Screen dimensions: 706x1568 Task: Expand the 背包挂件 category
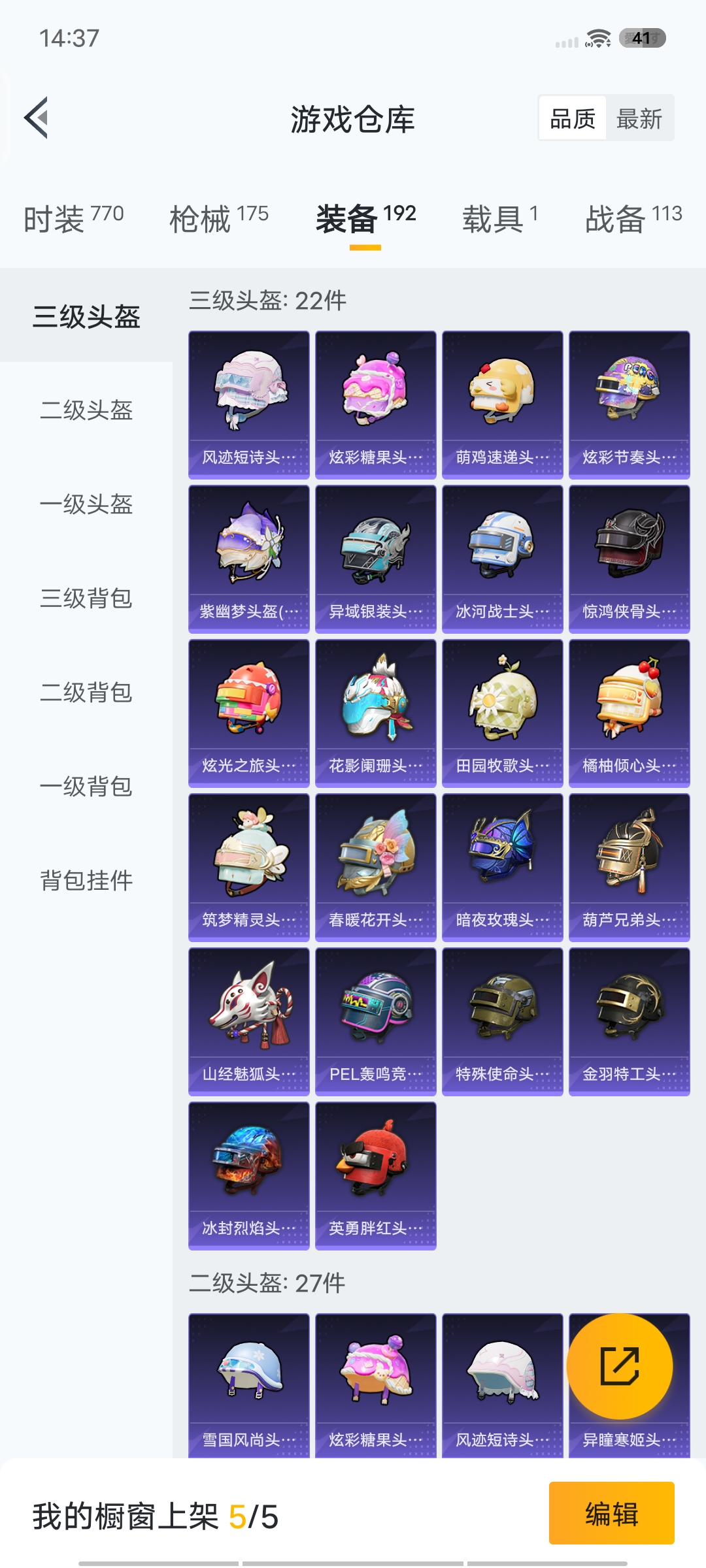click(x=88, y=882)
